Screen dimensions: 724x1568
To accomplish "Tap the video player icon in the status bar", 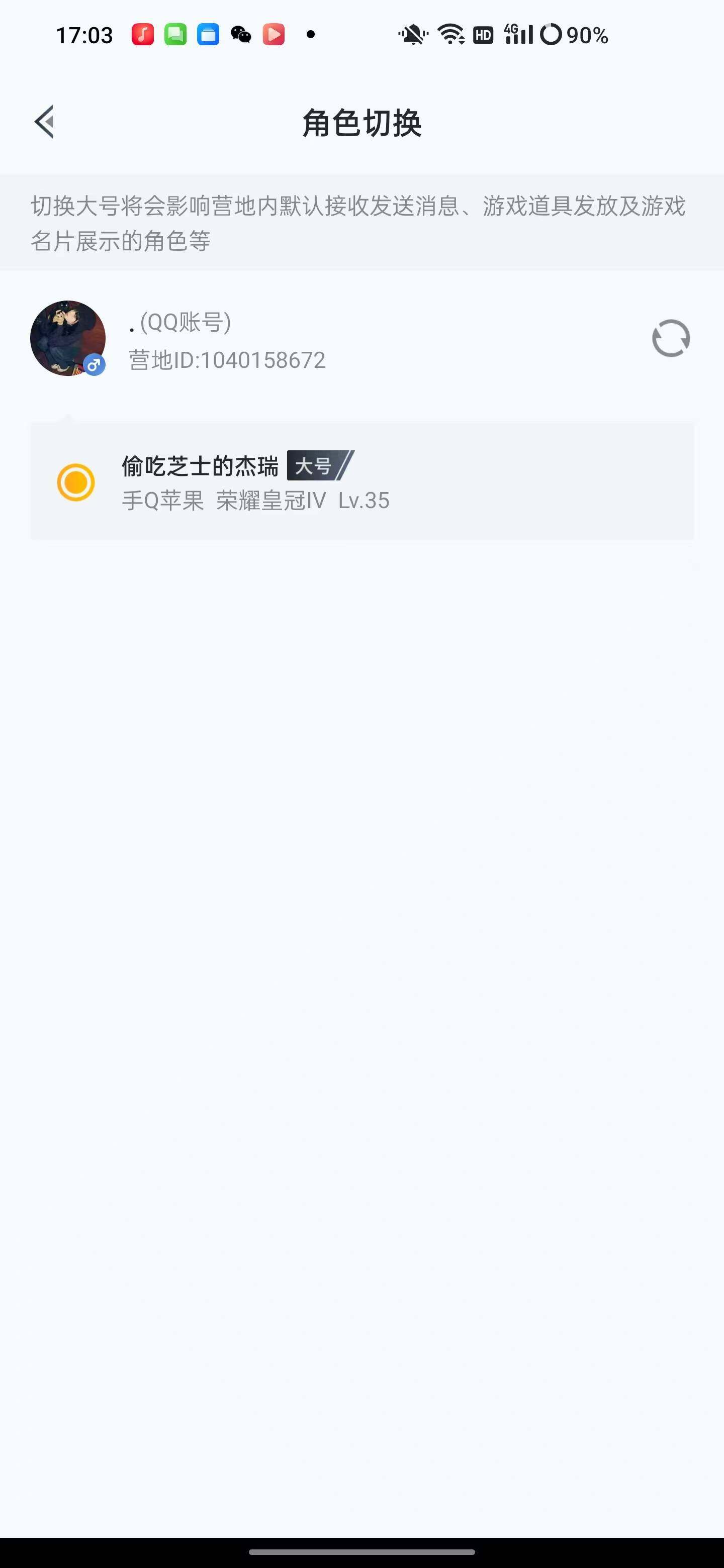I will point(274,35).
